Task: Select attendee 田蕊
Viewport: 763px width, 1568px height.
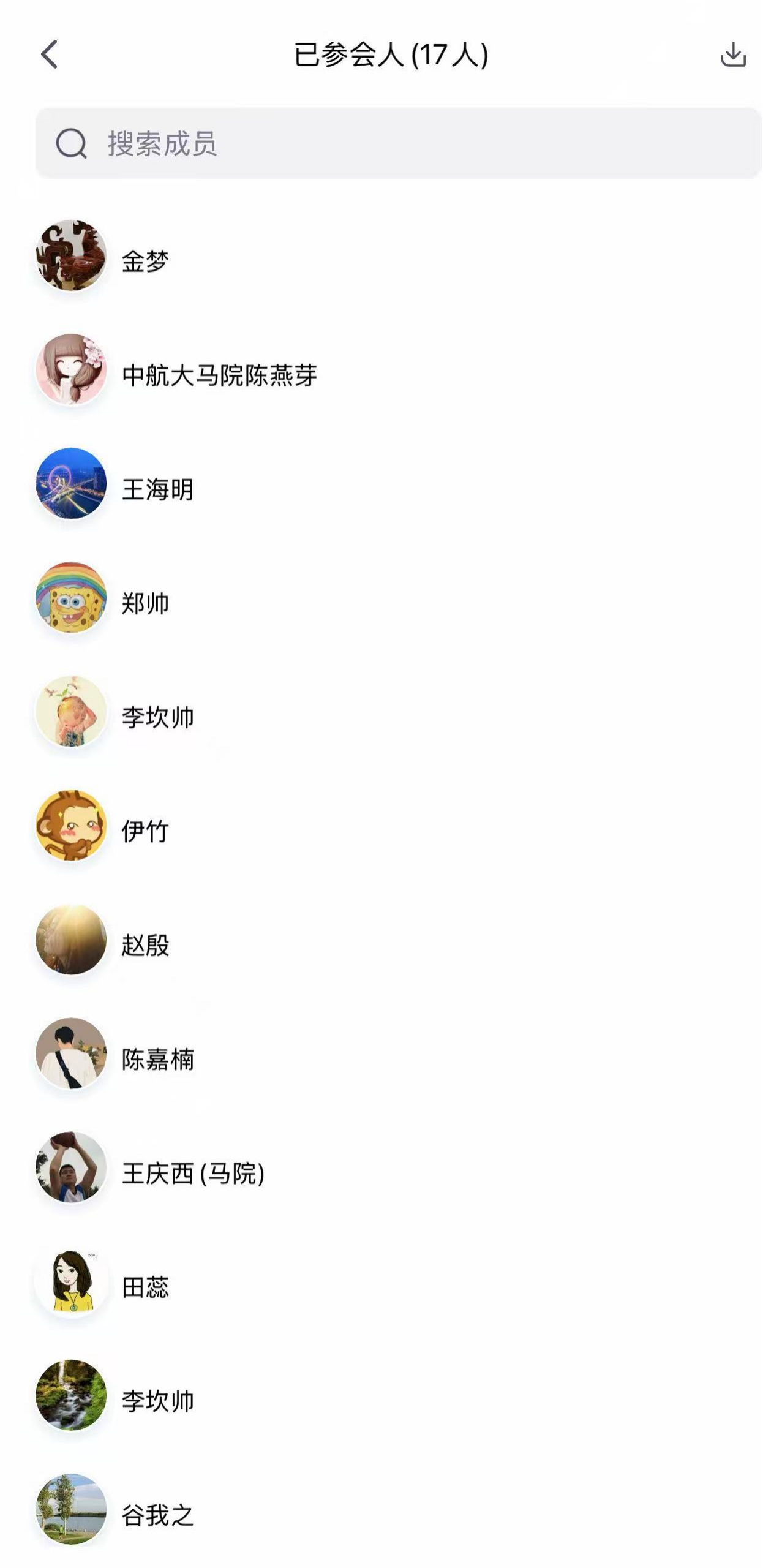Action: [145, 1287]
